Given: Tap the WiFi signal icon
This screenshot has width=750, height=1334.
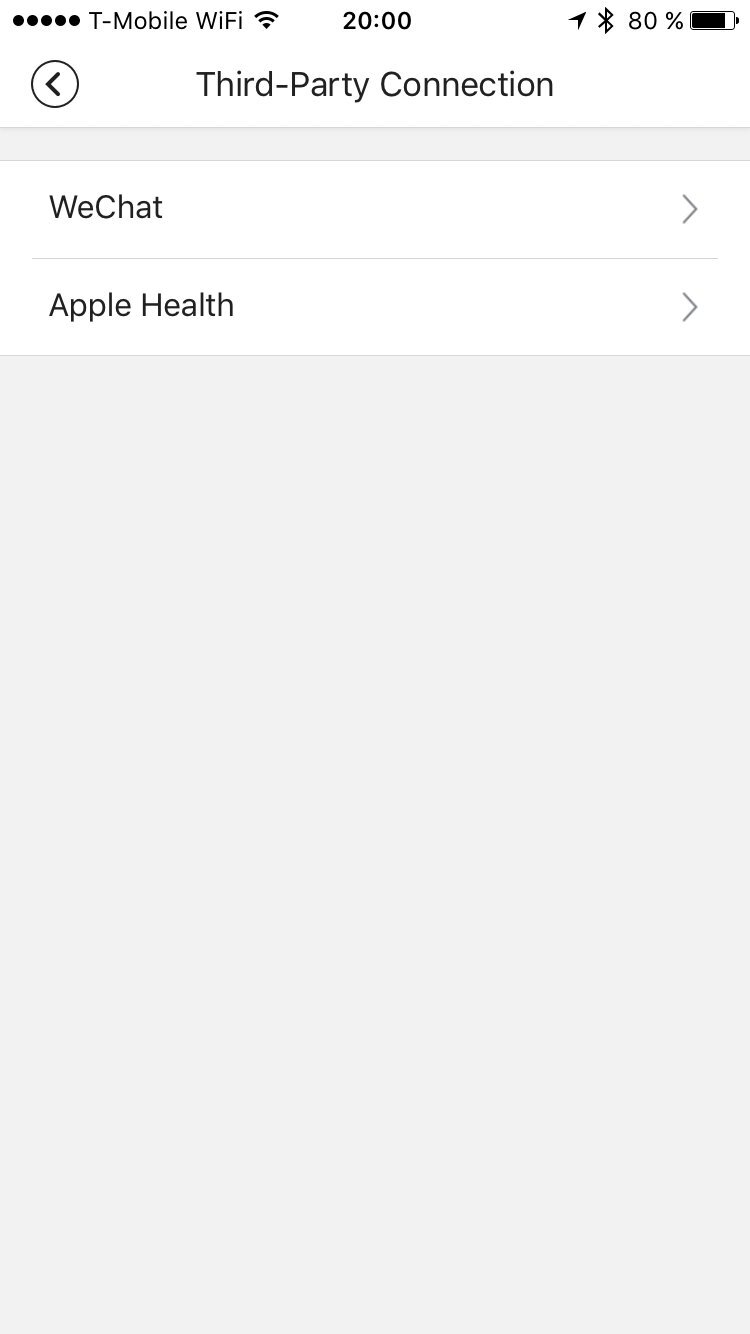Looking at the screenshot, I should coord(266,20).
